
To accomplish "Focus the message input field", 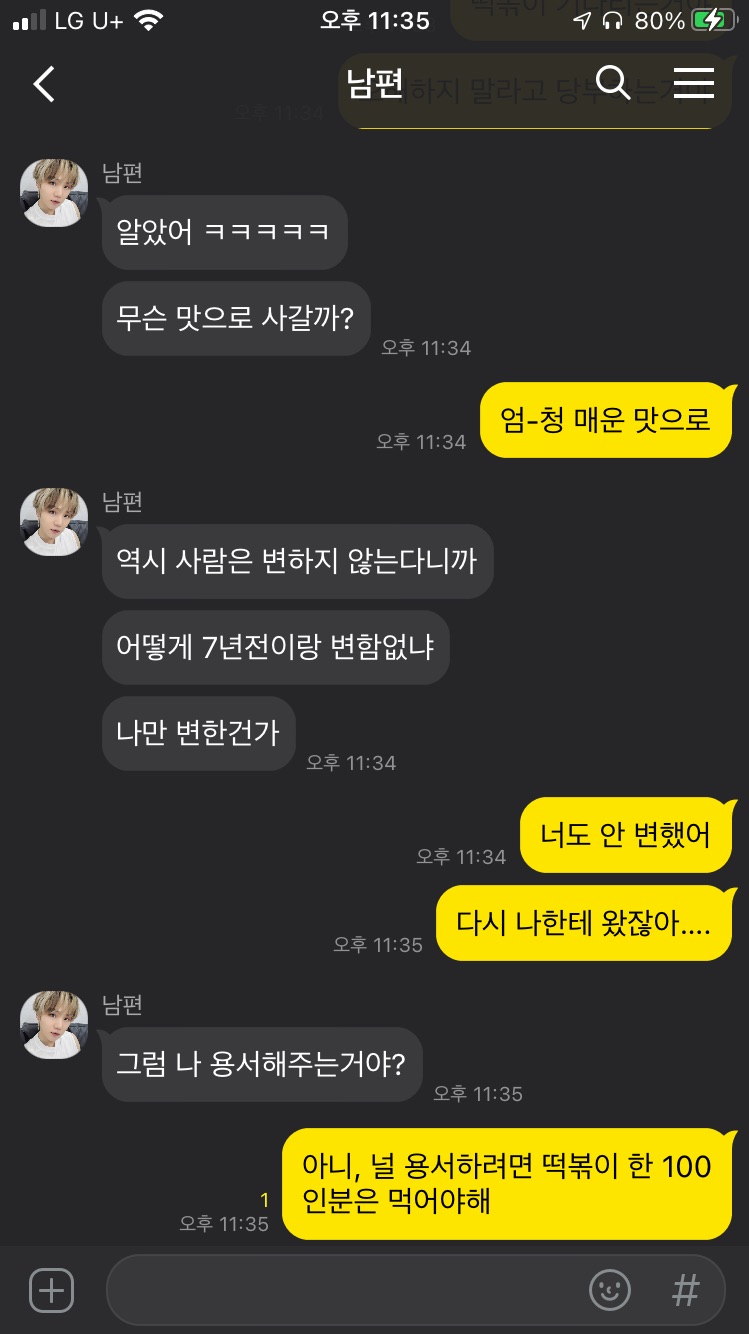I will click(340, 1290).
